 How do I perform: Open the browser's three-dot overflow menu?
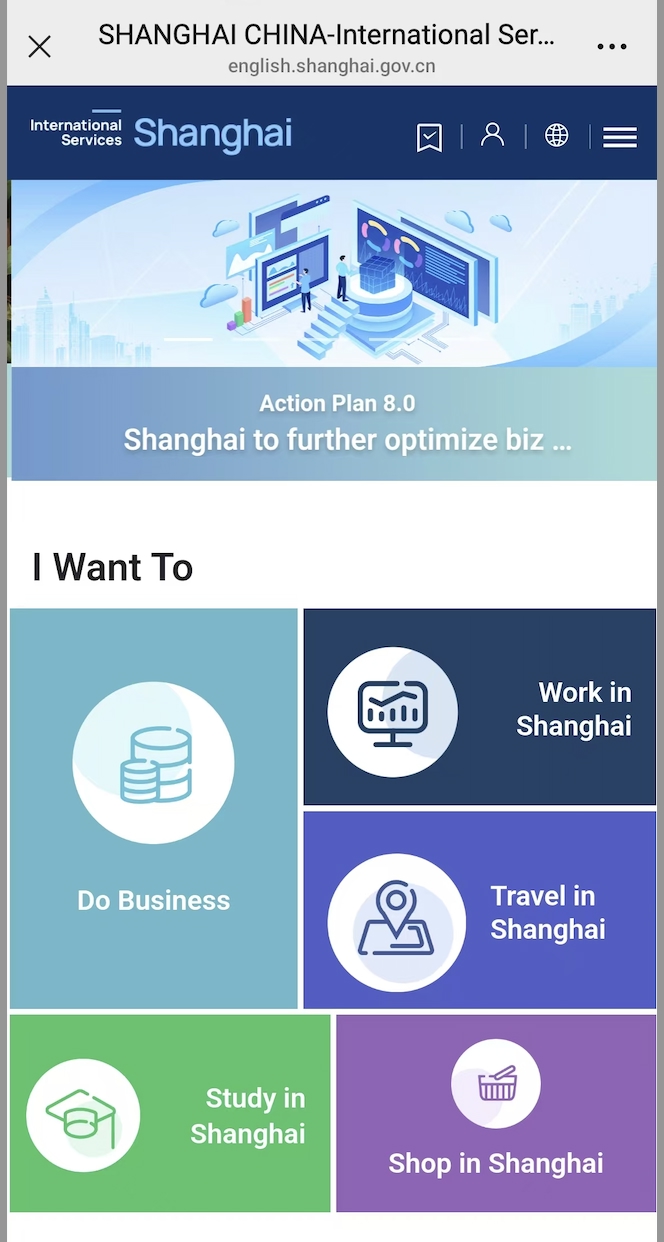(x=611, y=46)
